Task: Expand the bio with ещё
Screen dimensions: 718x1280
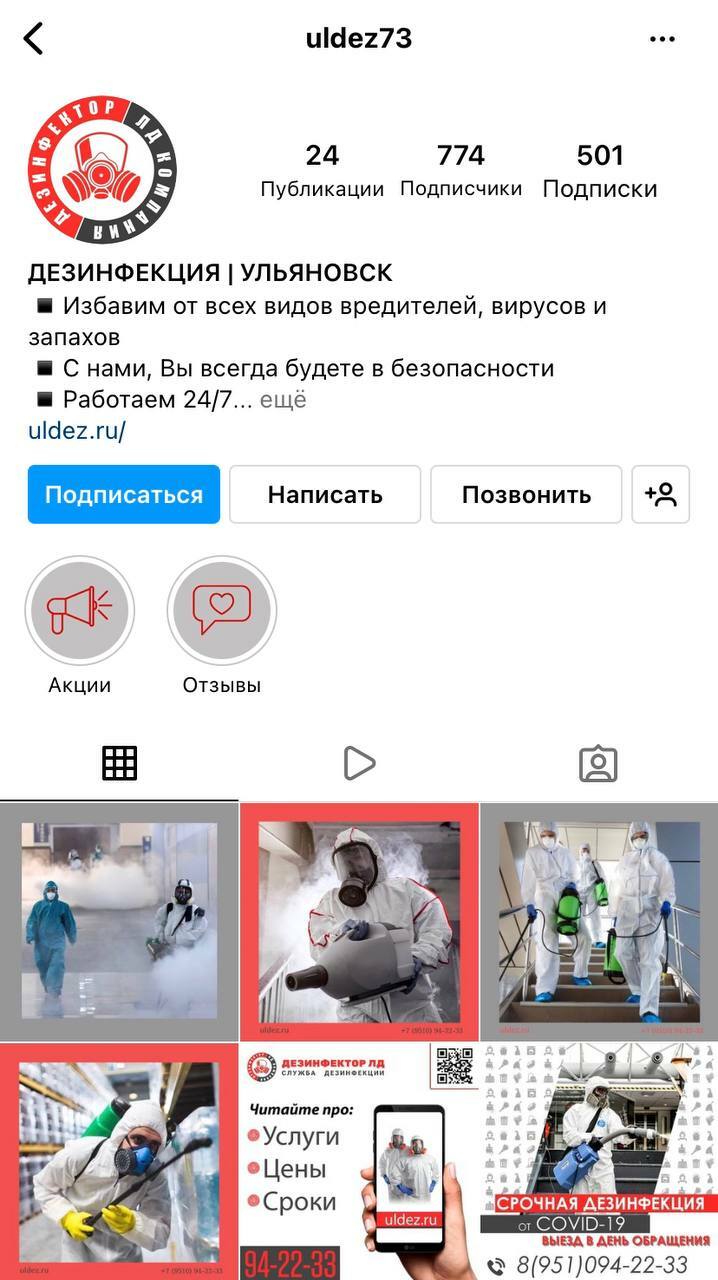Action: [x=283, y=400]
